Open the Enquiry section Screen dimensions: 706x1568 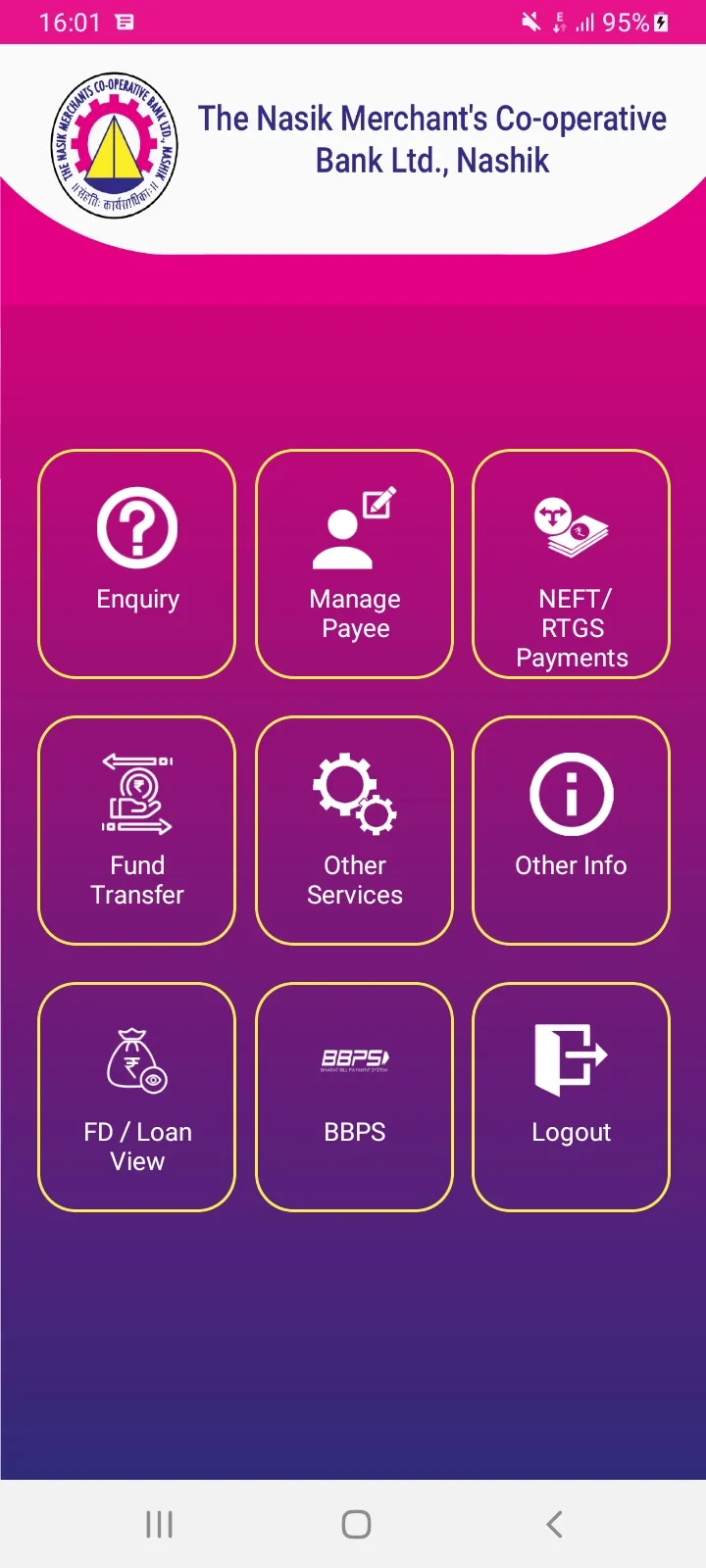click(x=136, y=563)
